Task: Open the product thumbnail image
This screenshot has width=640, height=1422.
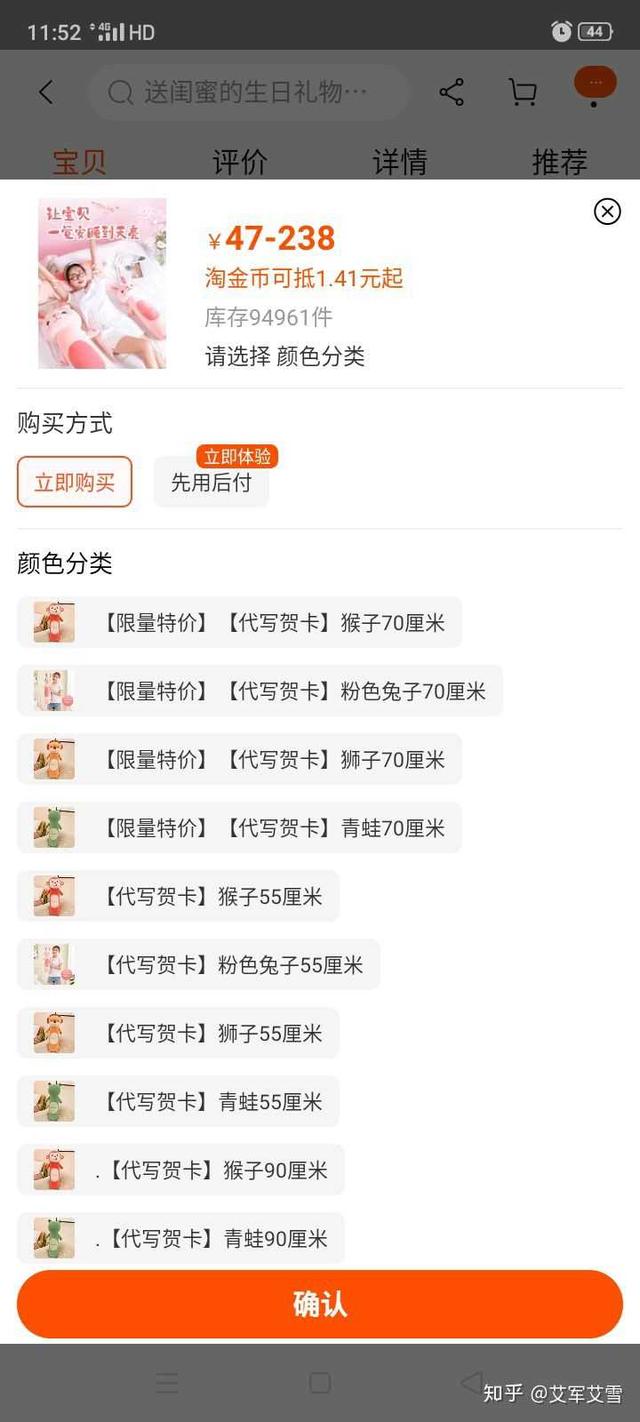Action: pos(102,283)
